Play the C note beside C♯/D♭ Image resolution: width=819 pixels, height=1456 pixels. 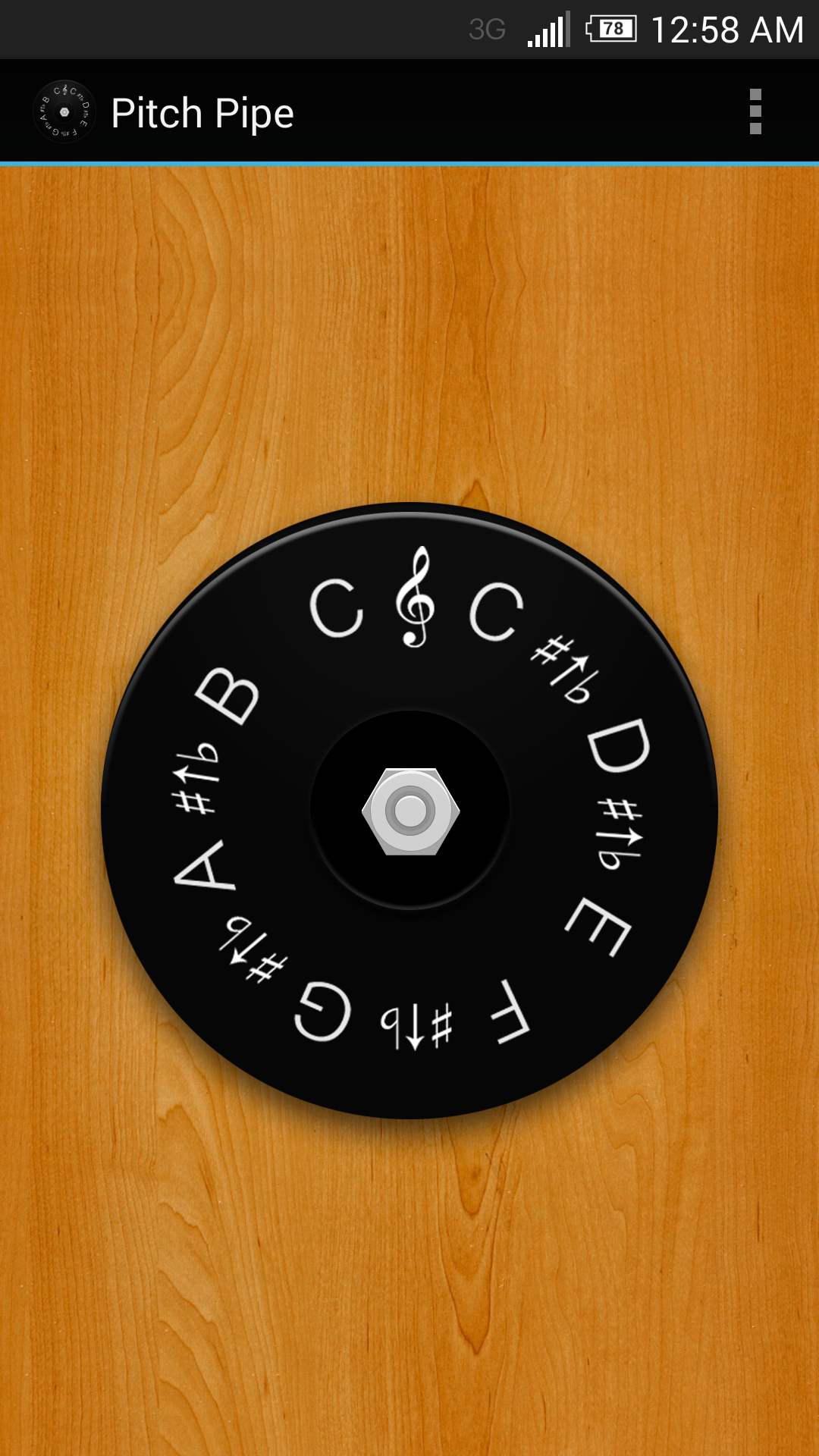(497, 611)
